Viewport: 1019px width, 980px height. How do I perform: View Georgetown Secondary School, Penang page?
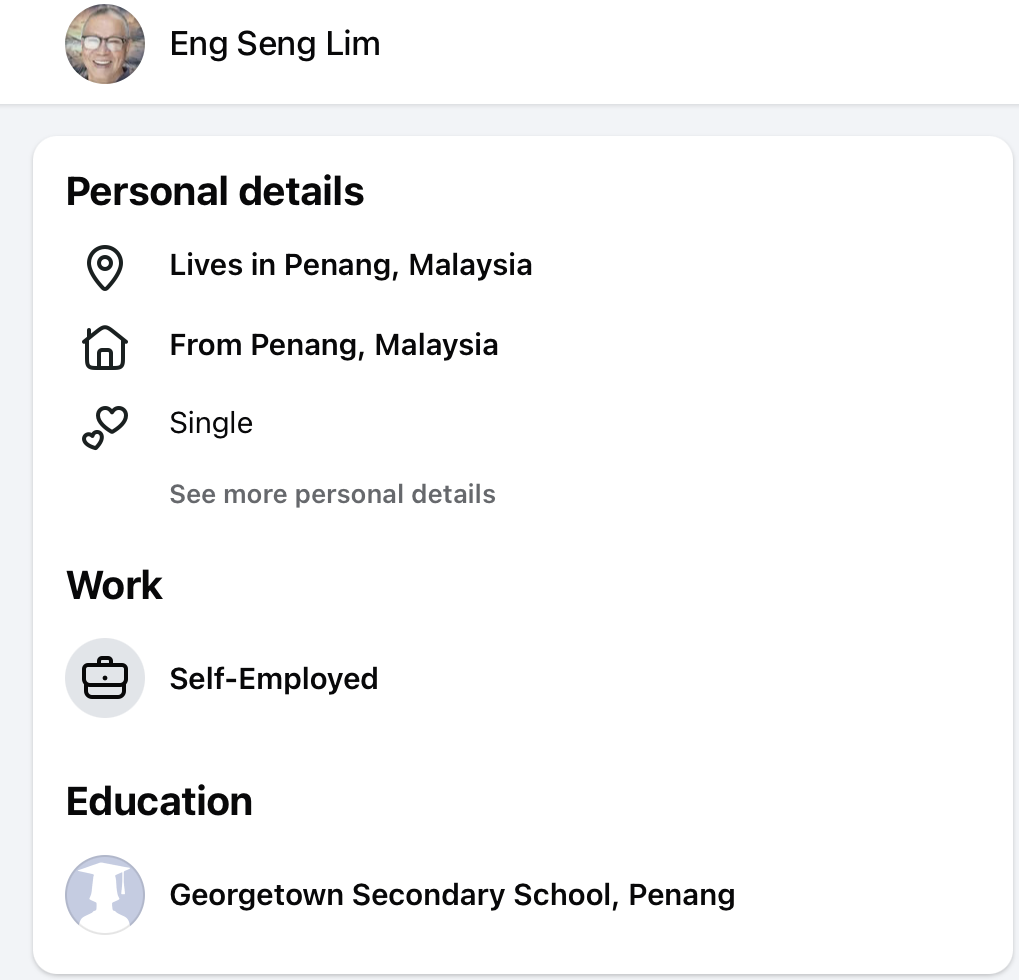pyautogui.click(x=452, y=894)
